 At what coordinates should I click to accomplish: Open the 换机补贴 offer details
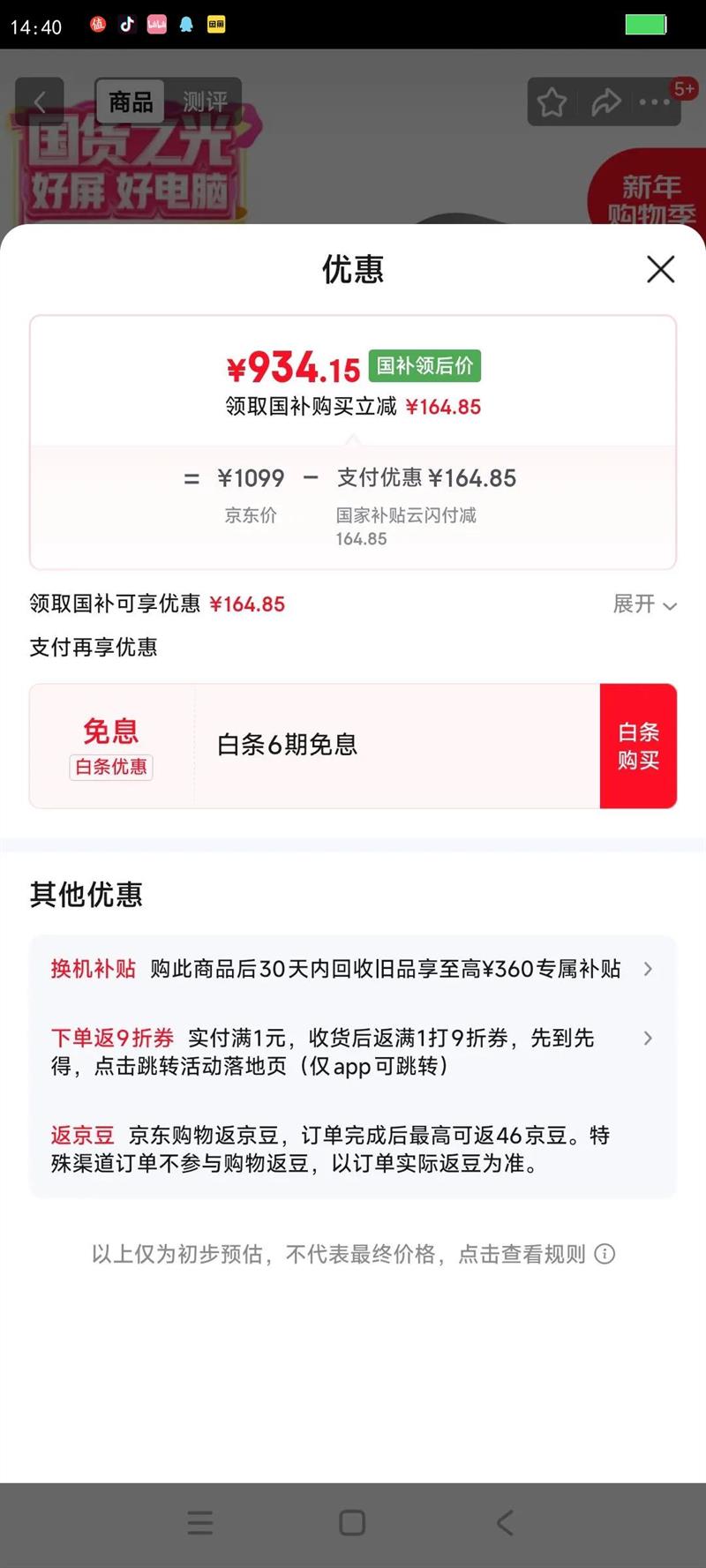tap(353, 969)
